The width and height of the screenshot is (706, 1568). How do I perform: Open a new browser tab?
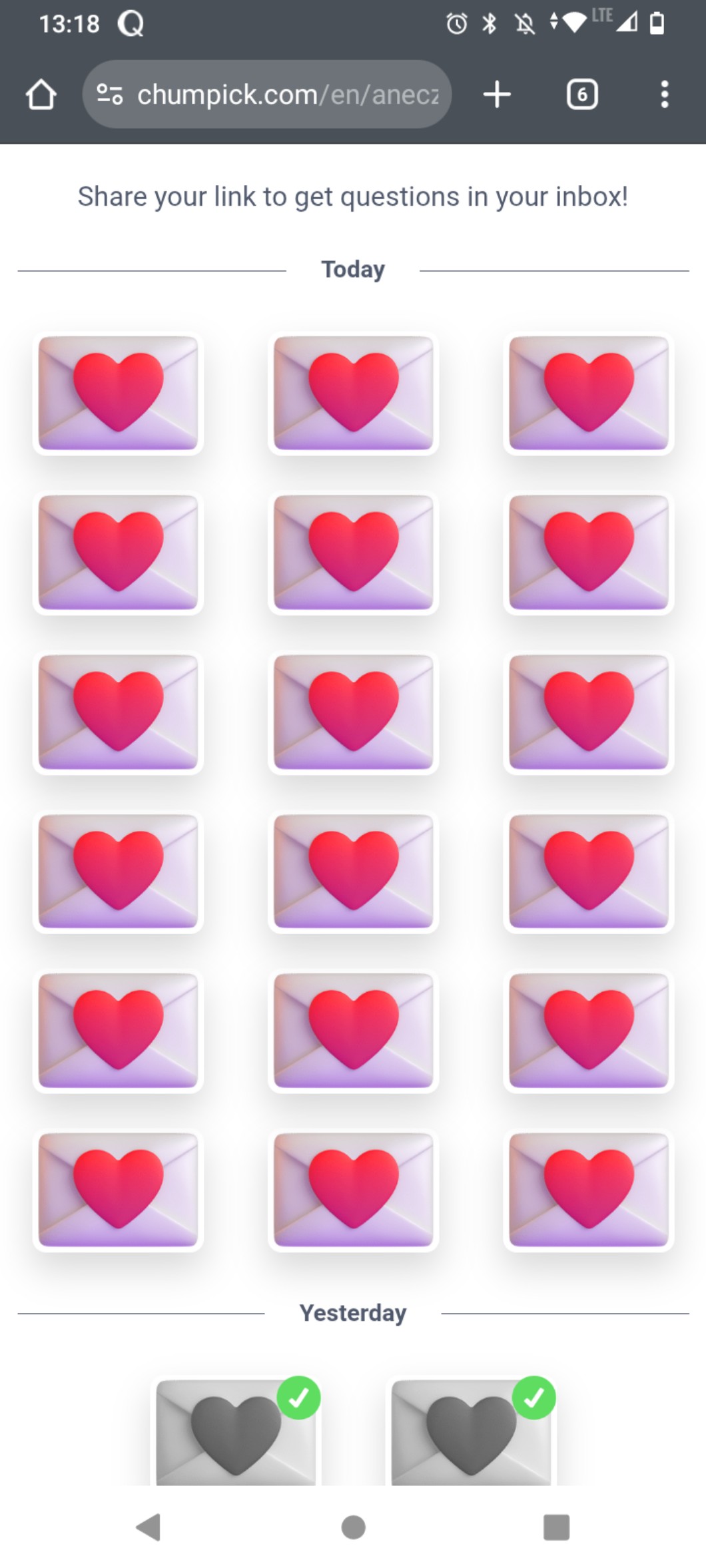pyautogui.click(x=497, y=95)
